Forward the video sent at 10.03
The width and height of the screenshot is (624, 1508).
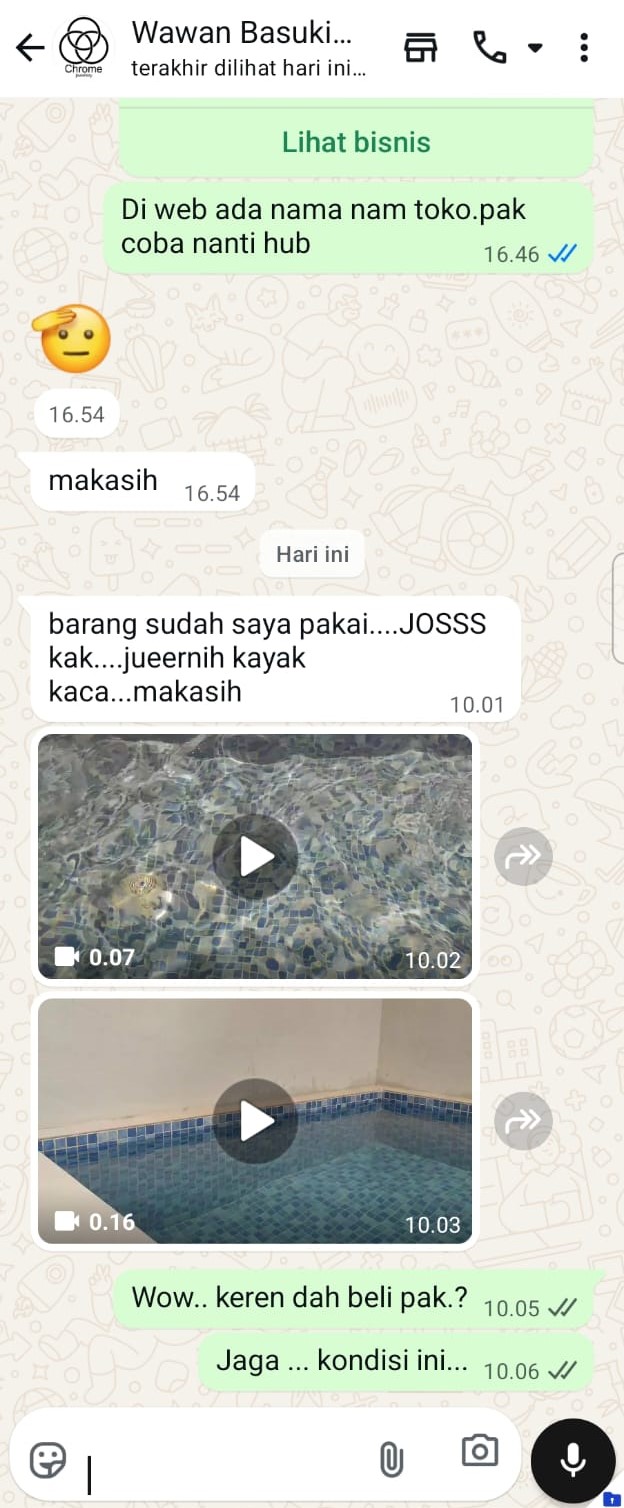coord(523,1120)
